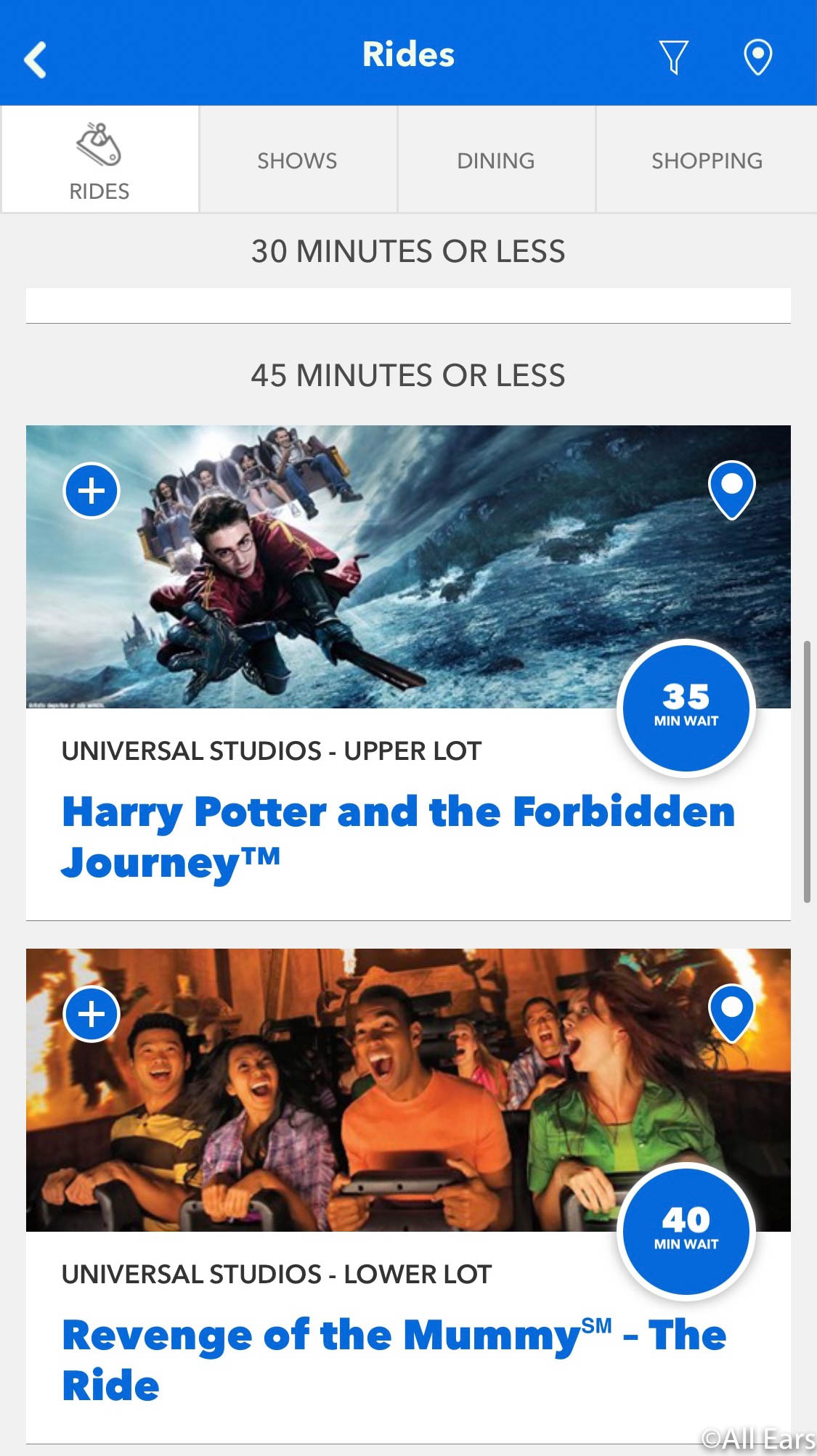Locate Revenge of the Mummy on the map
Screen dimensions: 817x1456
[x=731, y=1013]
